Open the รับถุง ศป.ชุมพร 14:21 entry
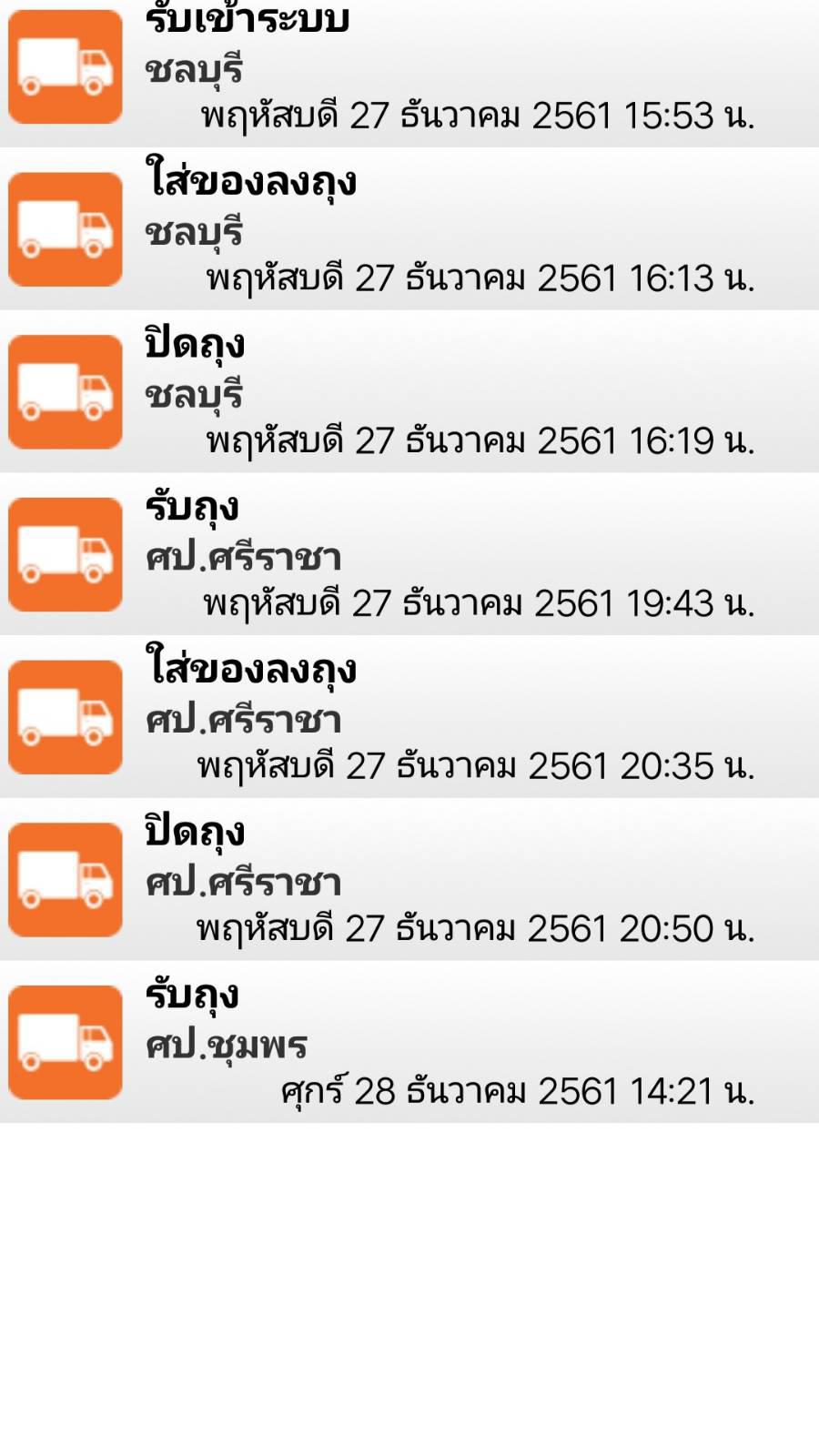The image size is (819, 1456). tap(409, 1042)
